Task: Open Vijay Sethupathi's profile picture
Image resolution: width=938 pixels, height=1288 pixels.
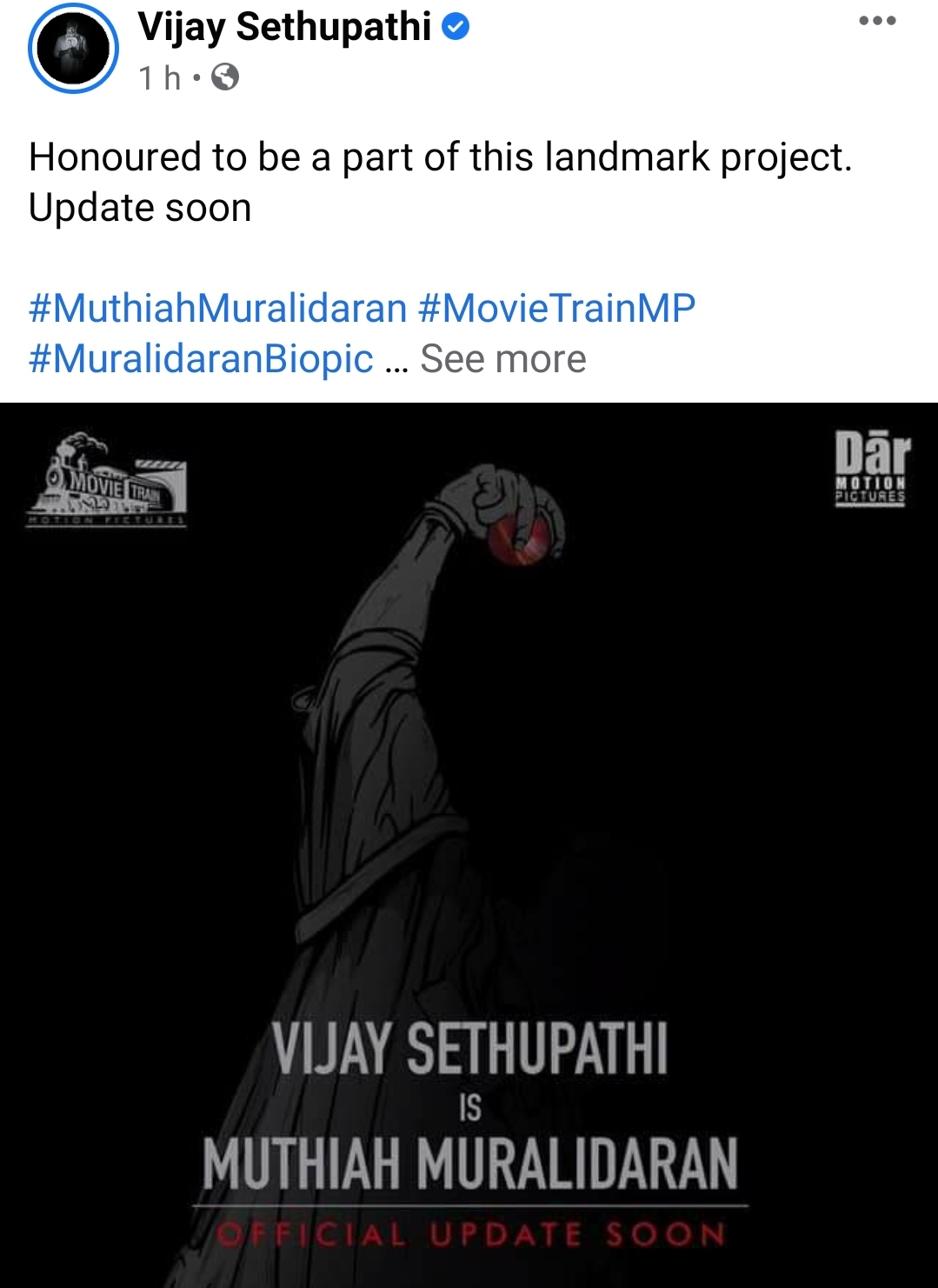Action: coord(74,49)
